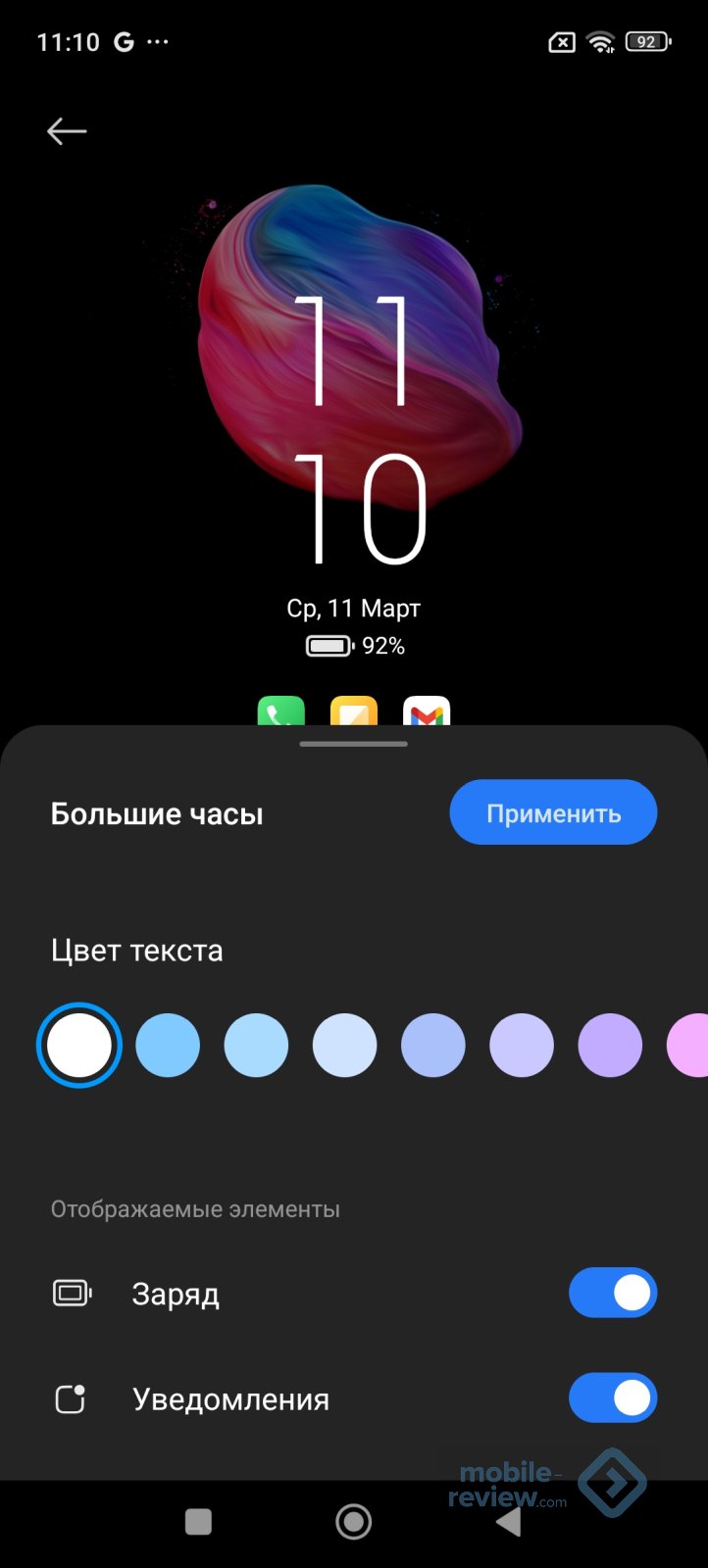Pick the sixth lavender color swatch

[522, 1046]
